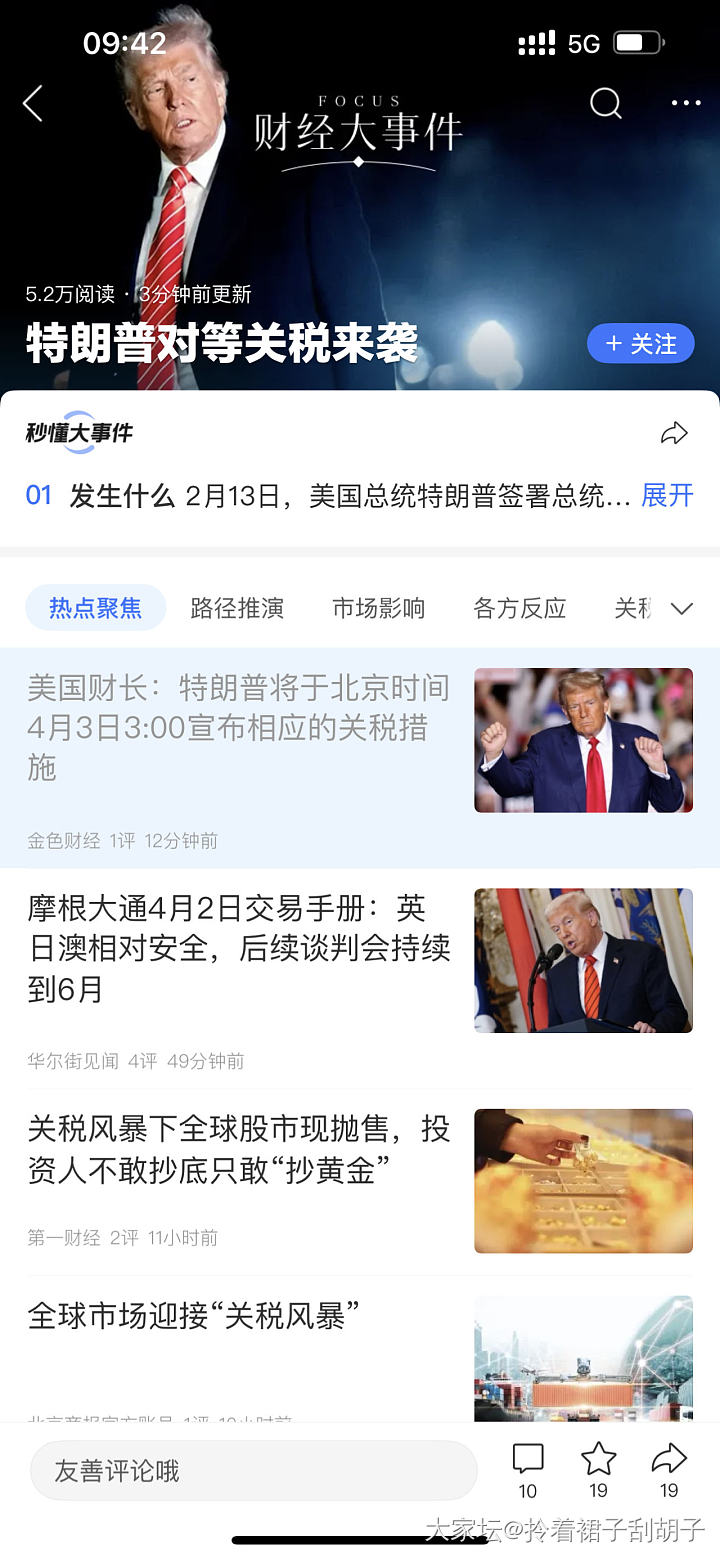720x1558 pixels.
Task: Expand the full tab list chevron
Action: click(x=681, y=608)
